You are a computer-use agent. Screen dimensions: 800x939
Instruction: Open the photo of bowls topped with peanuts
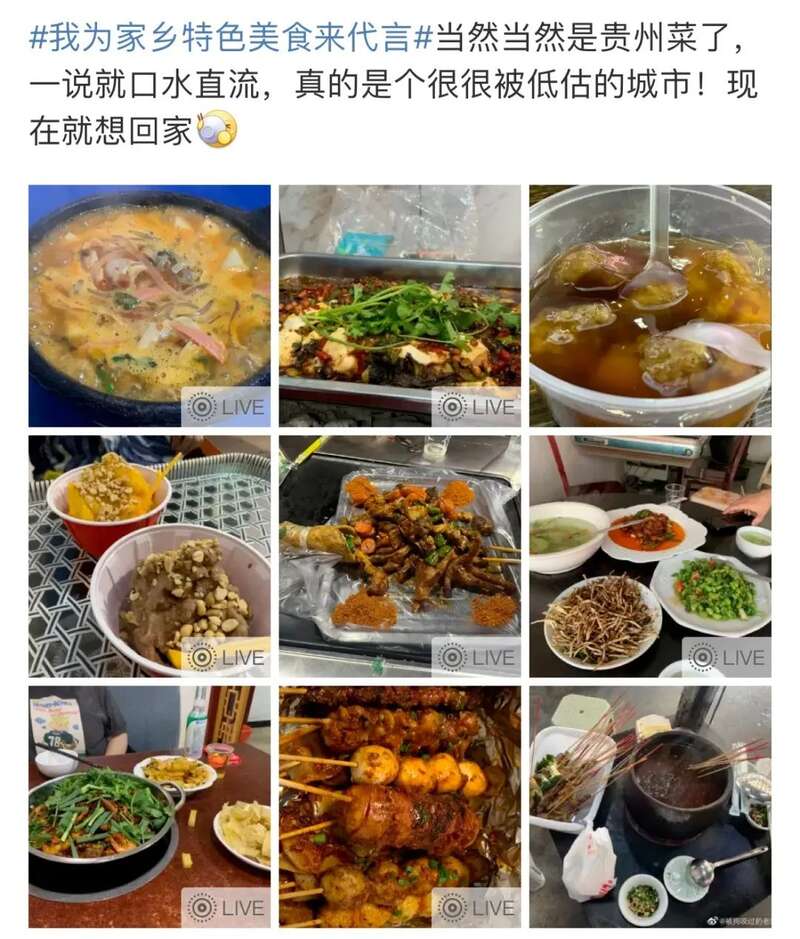click(149, 556)
